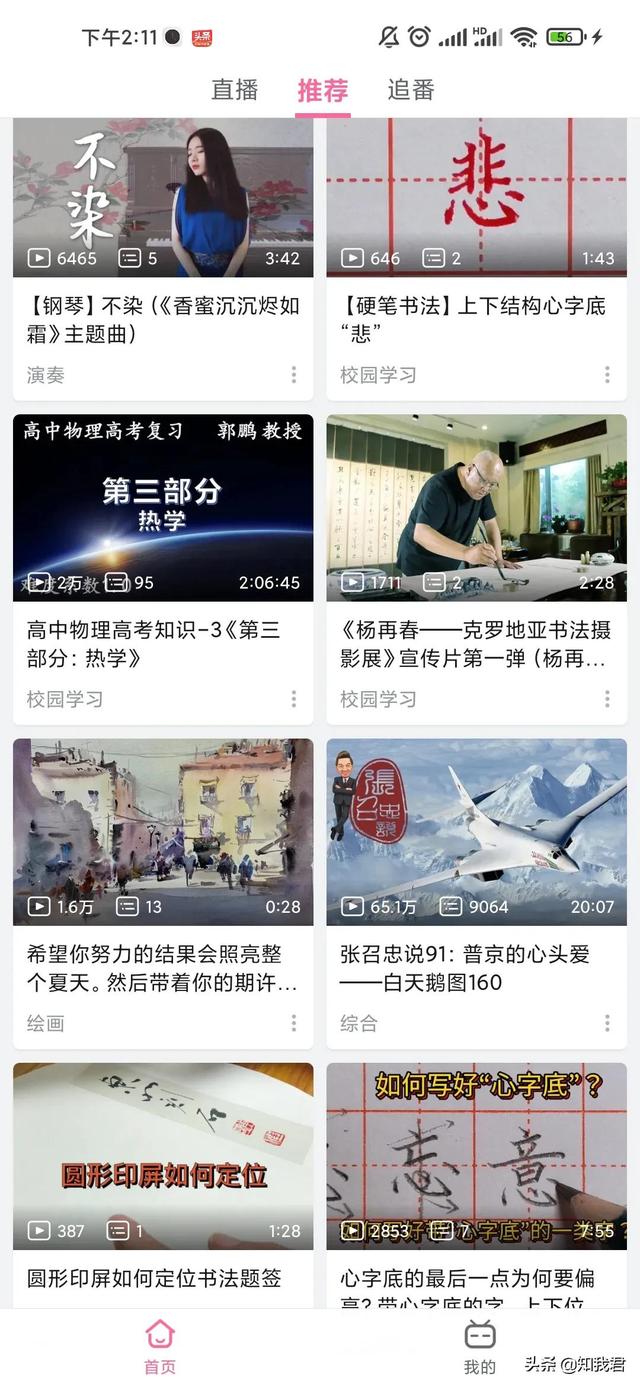640x1387 pixels.
Task: Open more options for 杨再春 video
Action: 607,699
